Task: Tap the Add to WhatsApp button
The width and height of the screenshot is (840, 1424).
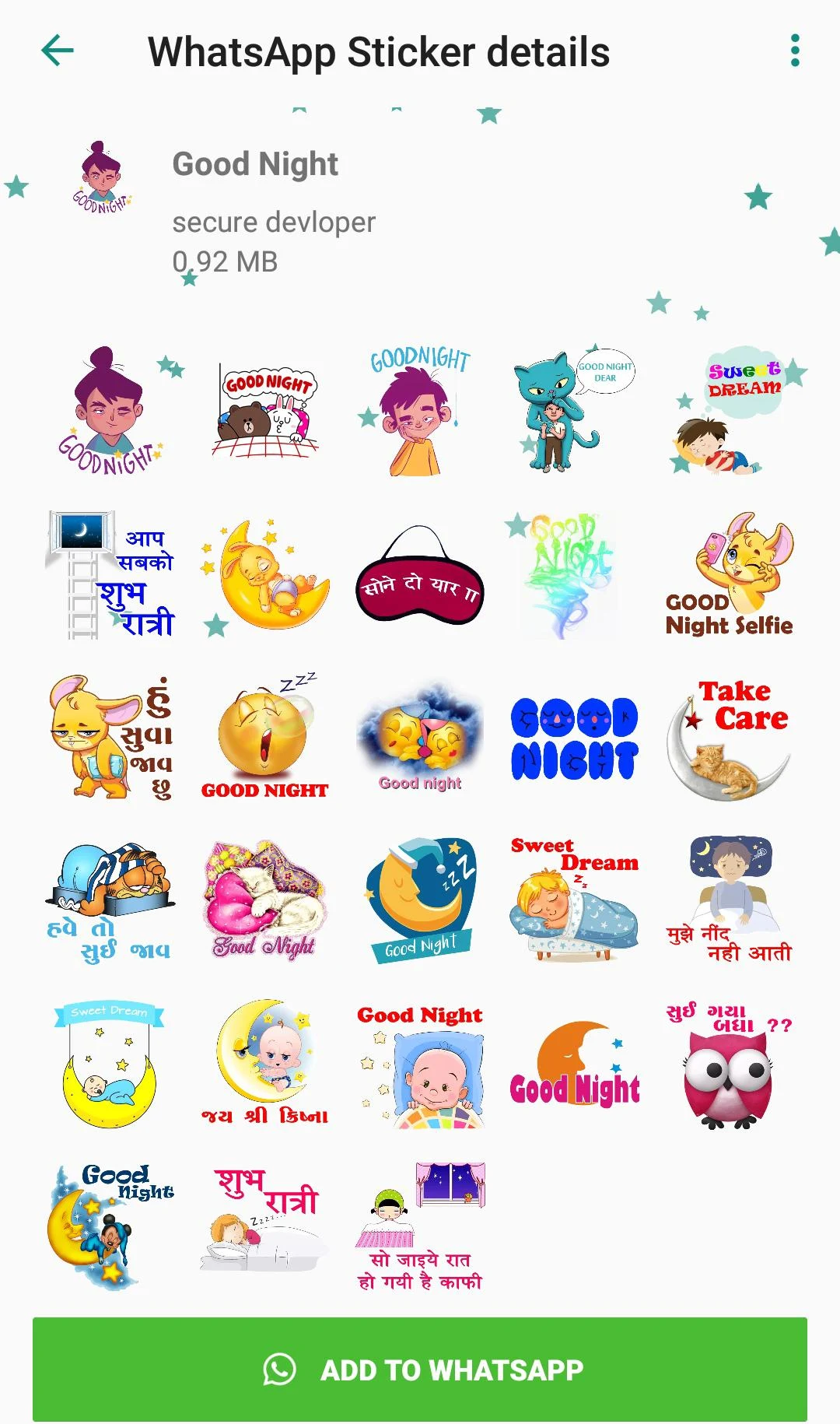Action: (x=420, y=1370)
